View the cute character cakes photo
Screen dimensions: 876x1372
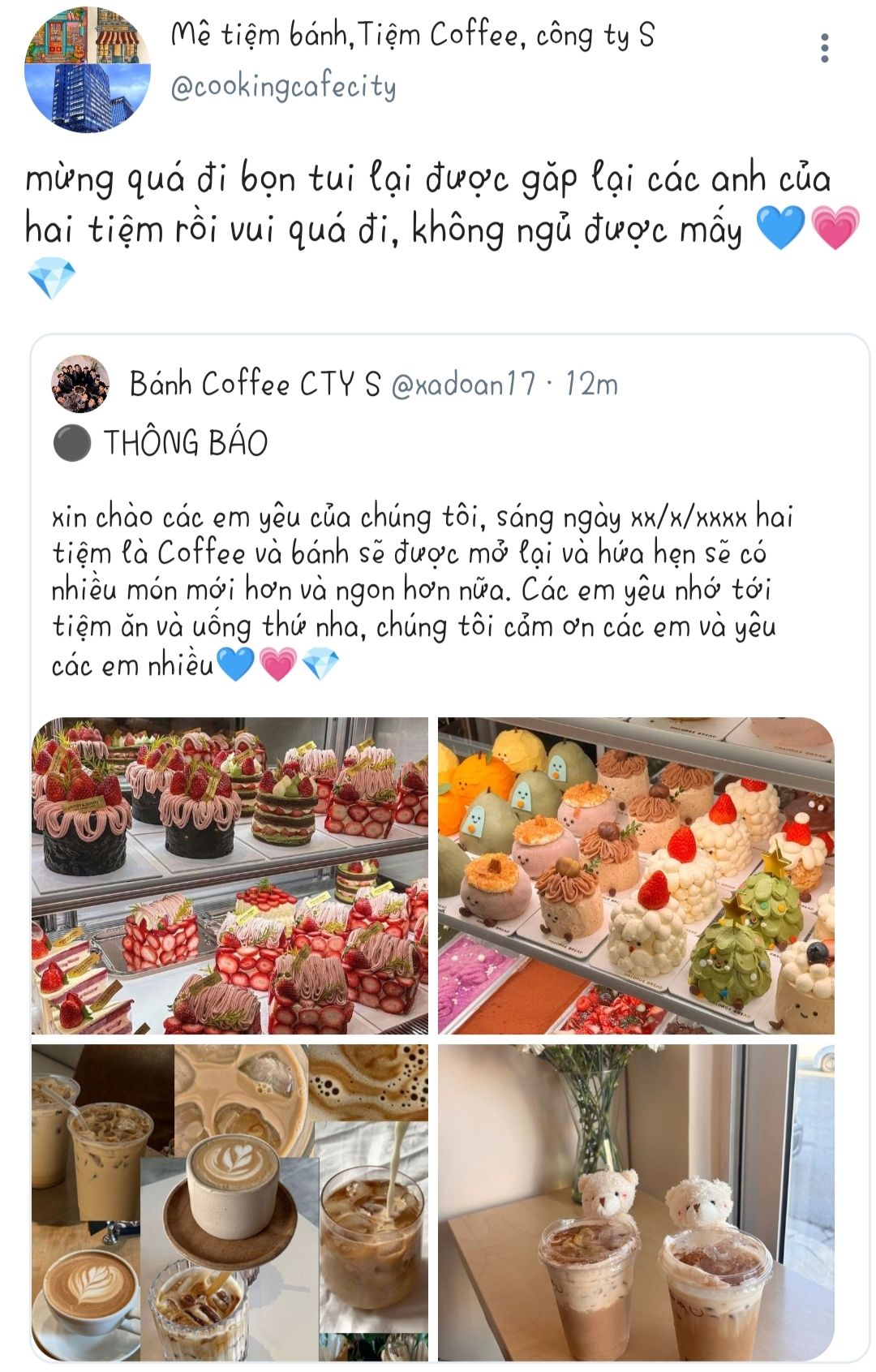(636, 875)
